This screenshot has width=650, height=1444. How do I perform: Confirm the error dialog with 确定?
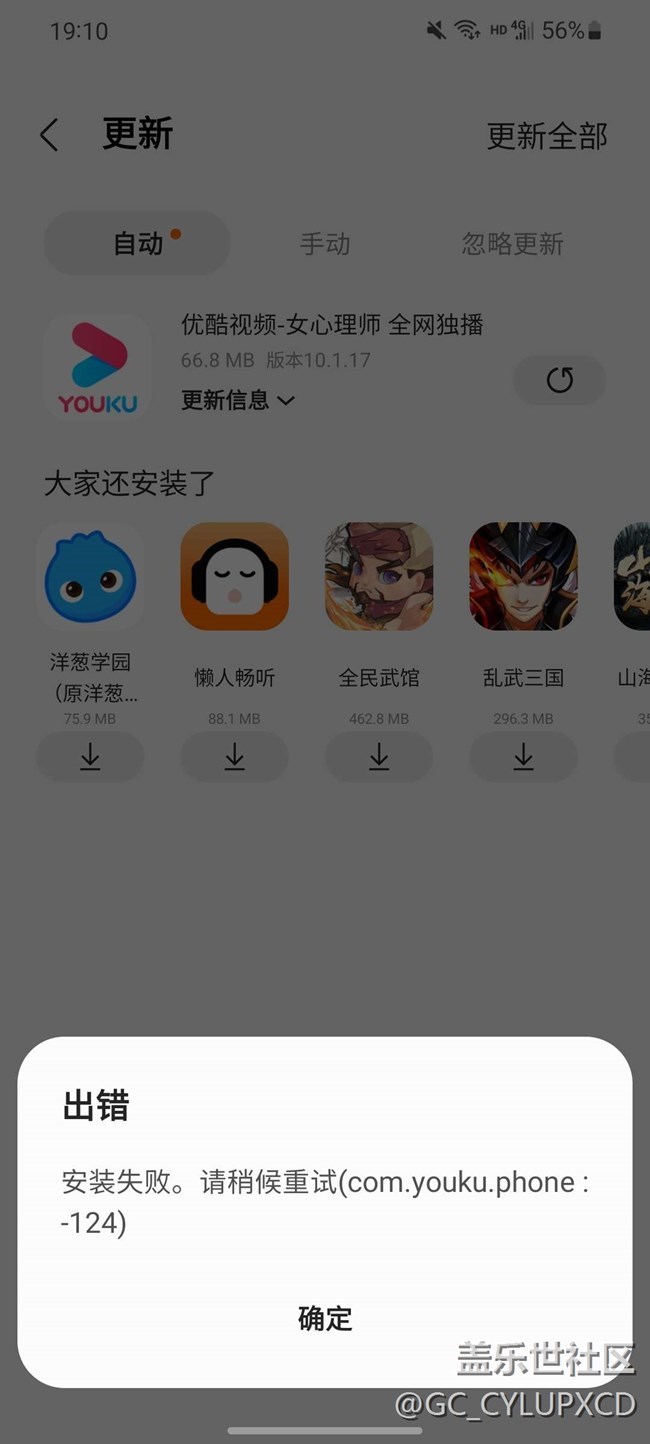[x=325, y=1318]
